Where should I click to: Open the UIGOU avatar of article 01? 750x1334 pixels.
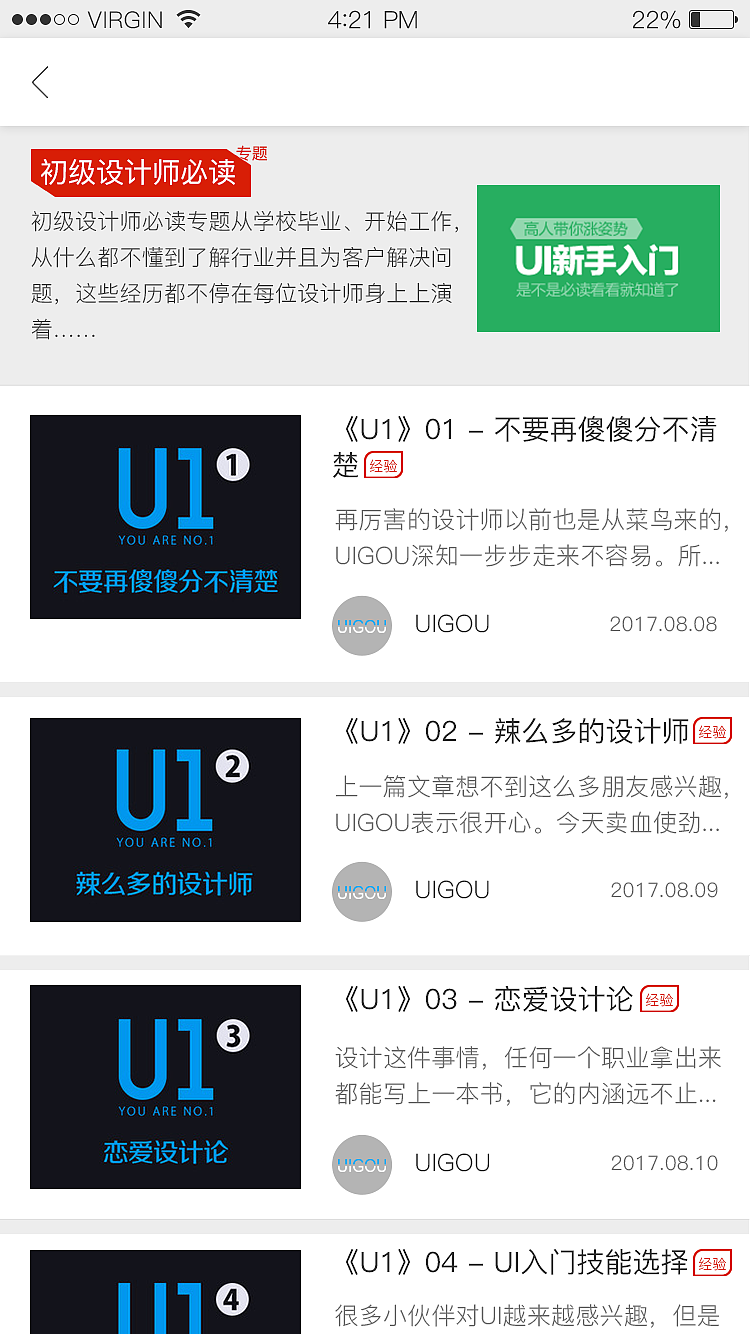pyautogui.click(x=362, y=625)
